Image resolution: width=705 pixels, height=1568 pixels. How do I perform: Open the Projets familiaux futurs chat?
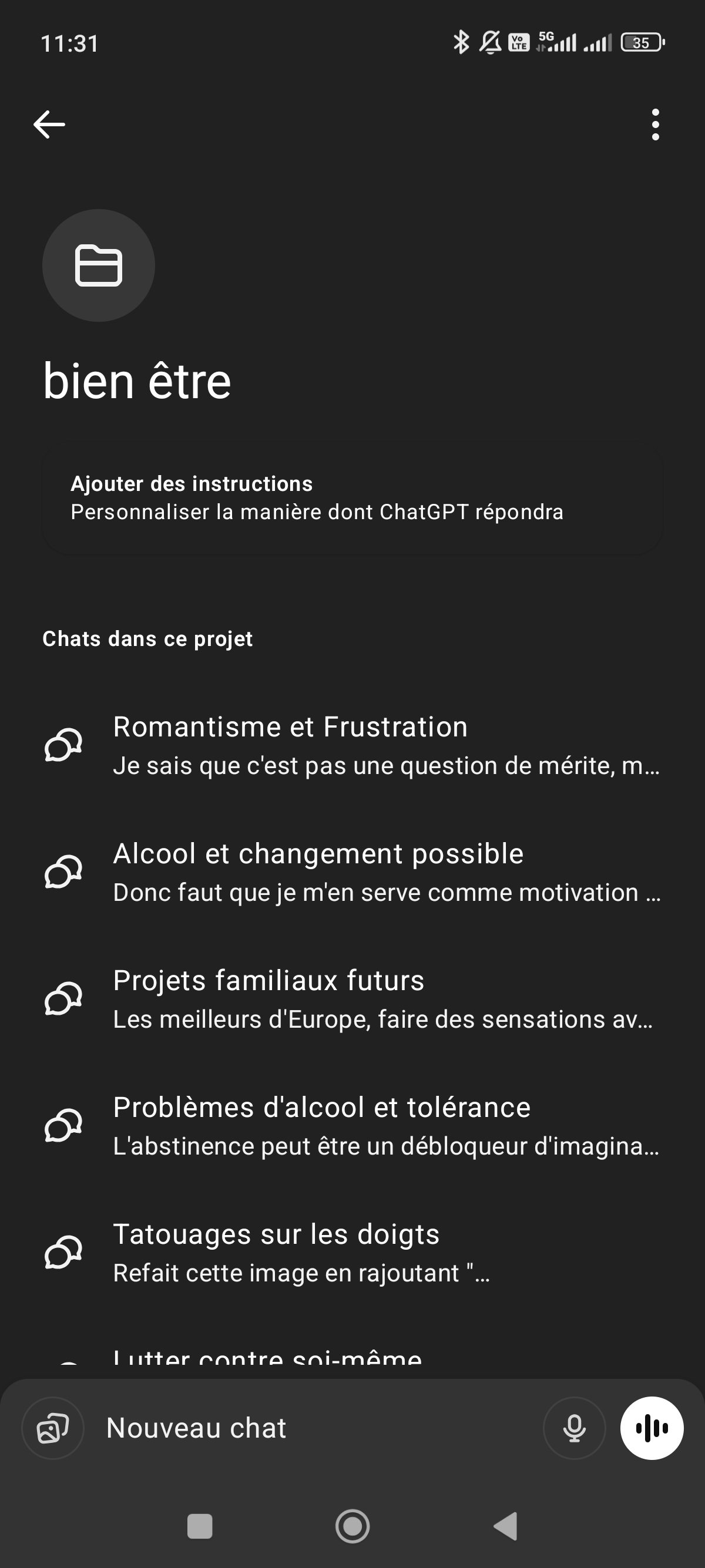[352, 998]
